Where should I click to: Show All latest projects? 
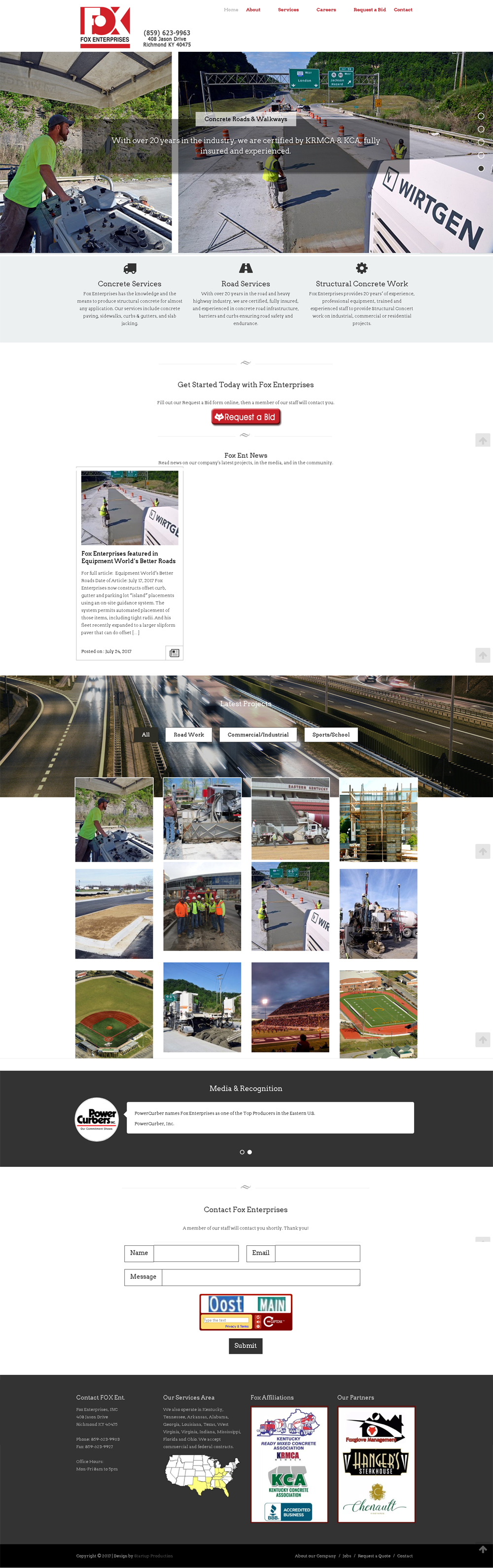point(145,735)
